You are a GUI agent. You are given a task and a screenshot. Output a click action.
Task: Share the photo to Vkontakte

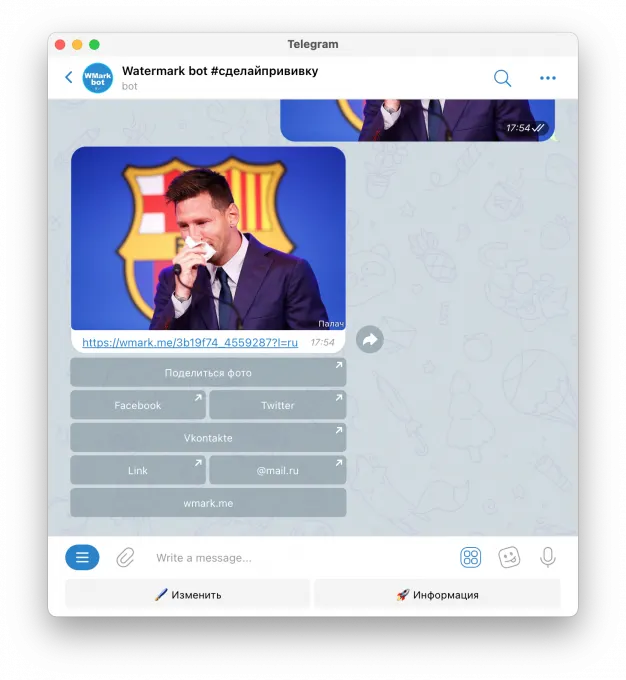(208, 438)
